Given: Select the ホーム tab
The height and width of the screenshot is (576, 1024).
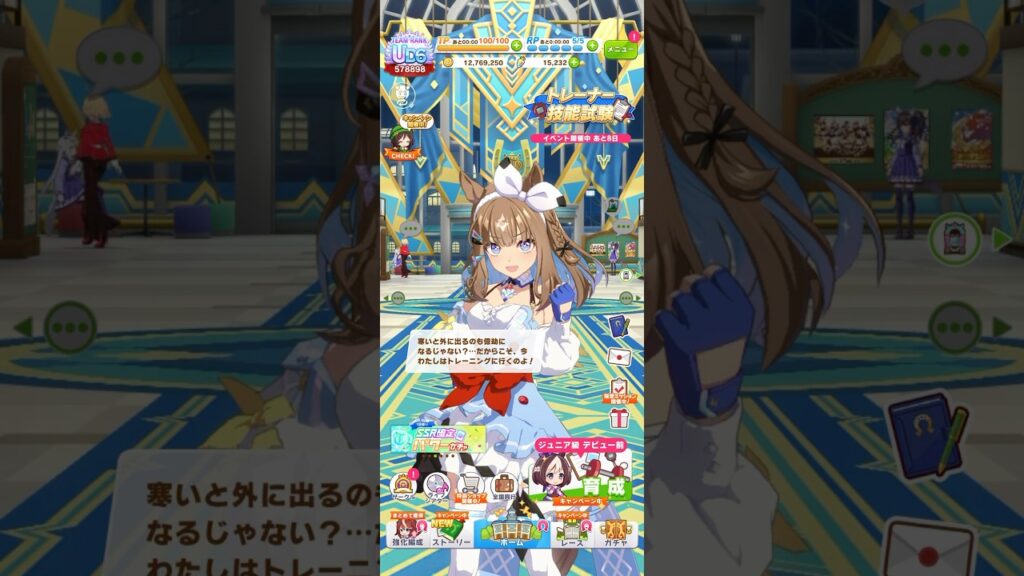Looking at the screenshot, I should pos(512,531).
